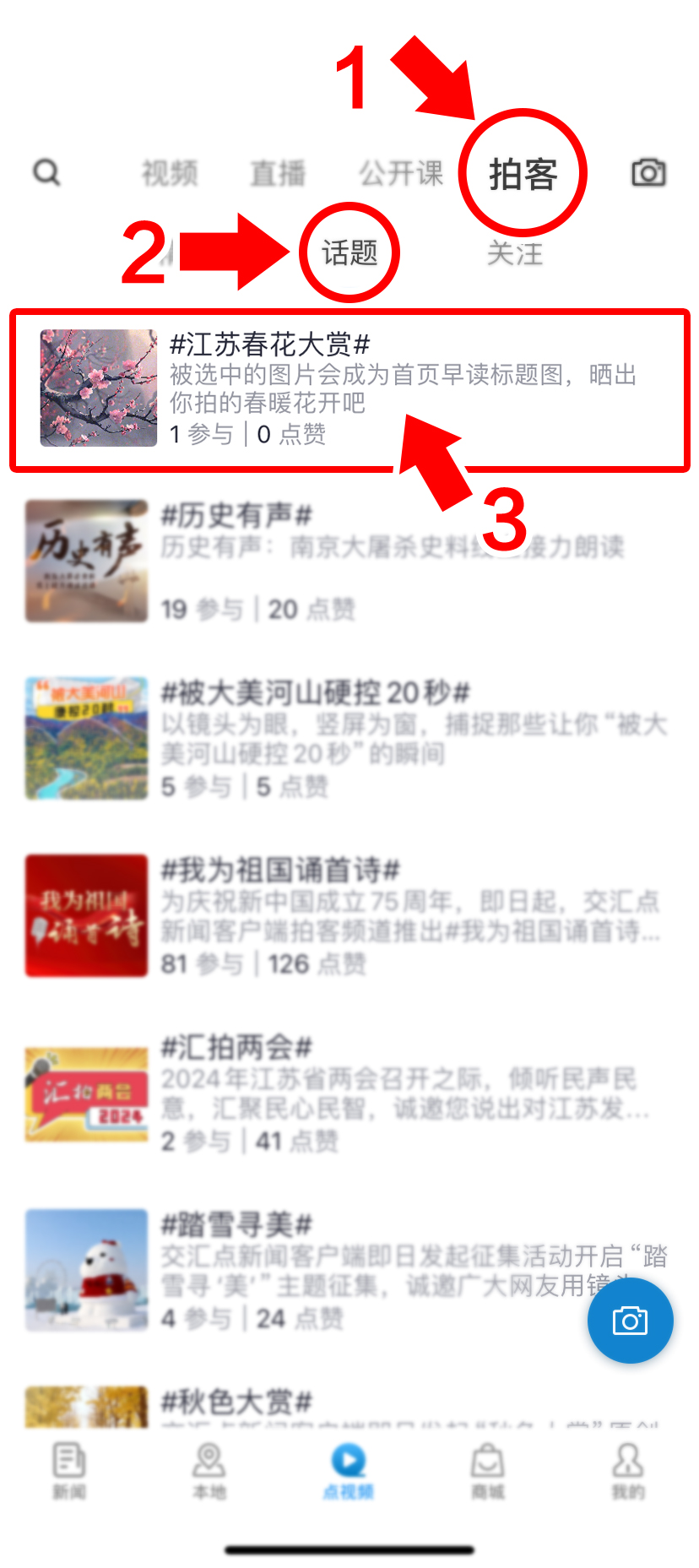
Task: Open the 我的 bottom tab
Action: [628, 1469]
